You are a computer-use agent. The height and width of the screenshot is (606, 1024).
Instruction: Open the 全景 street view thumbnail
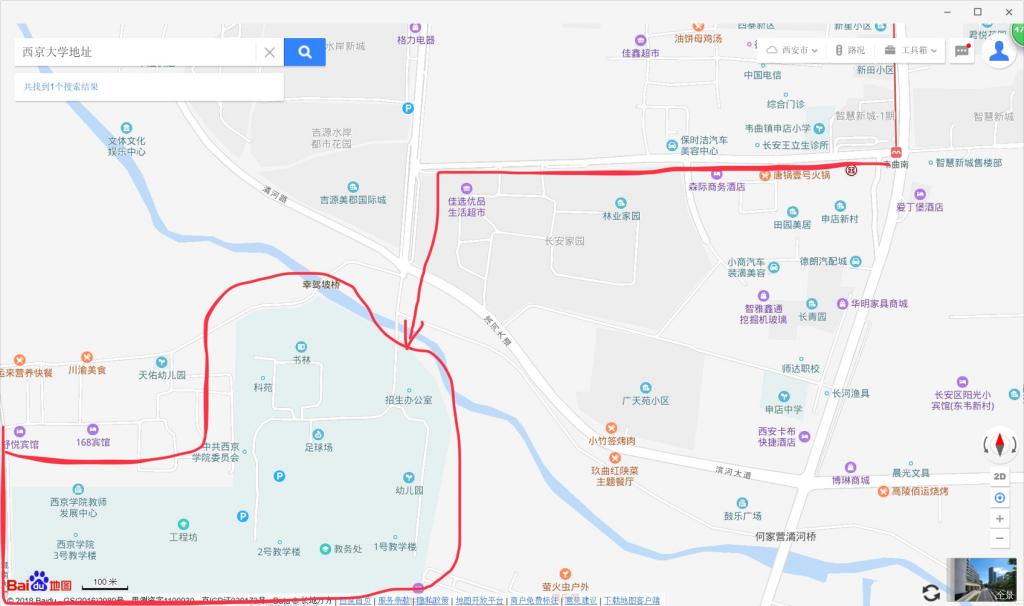(981, 580)
